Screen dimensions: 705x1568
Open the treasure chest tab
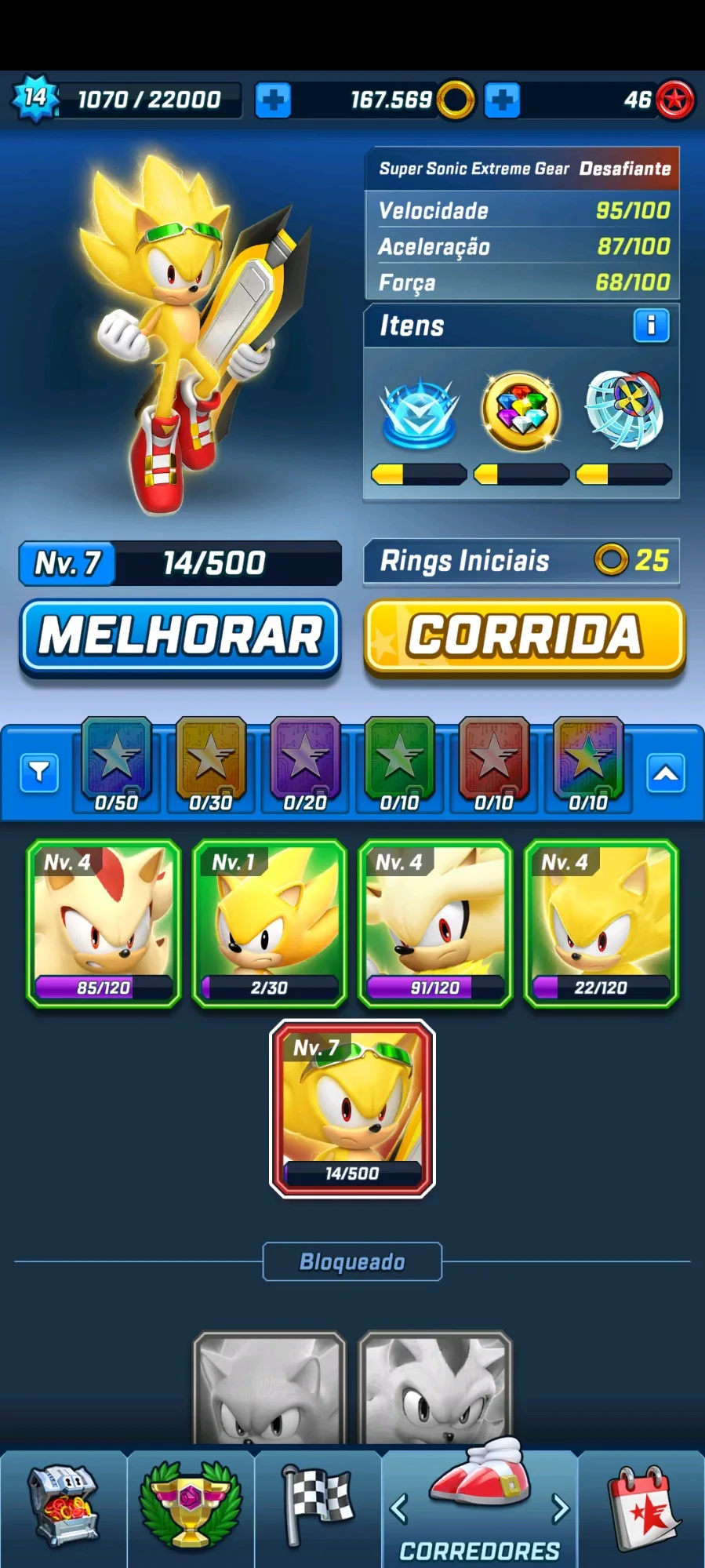[63, 1507]
